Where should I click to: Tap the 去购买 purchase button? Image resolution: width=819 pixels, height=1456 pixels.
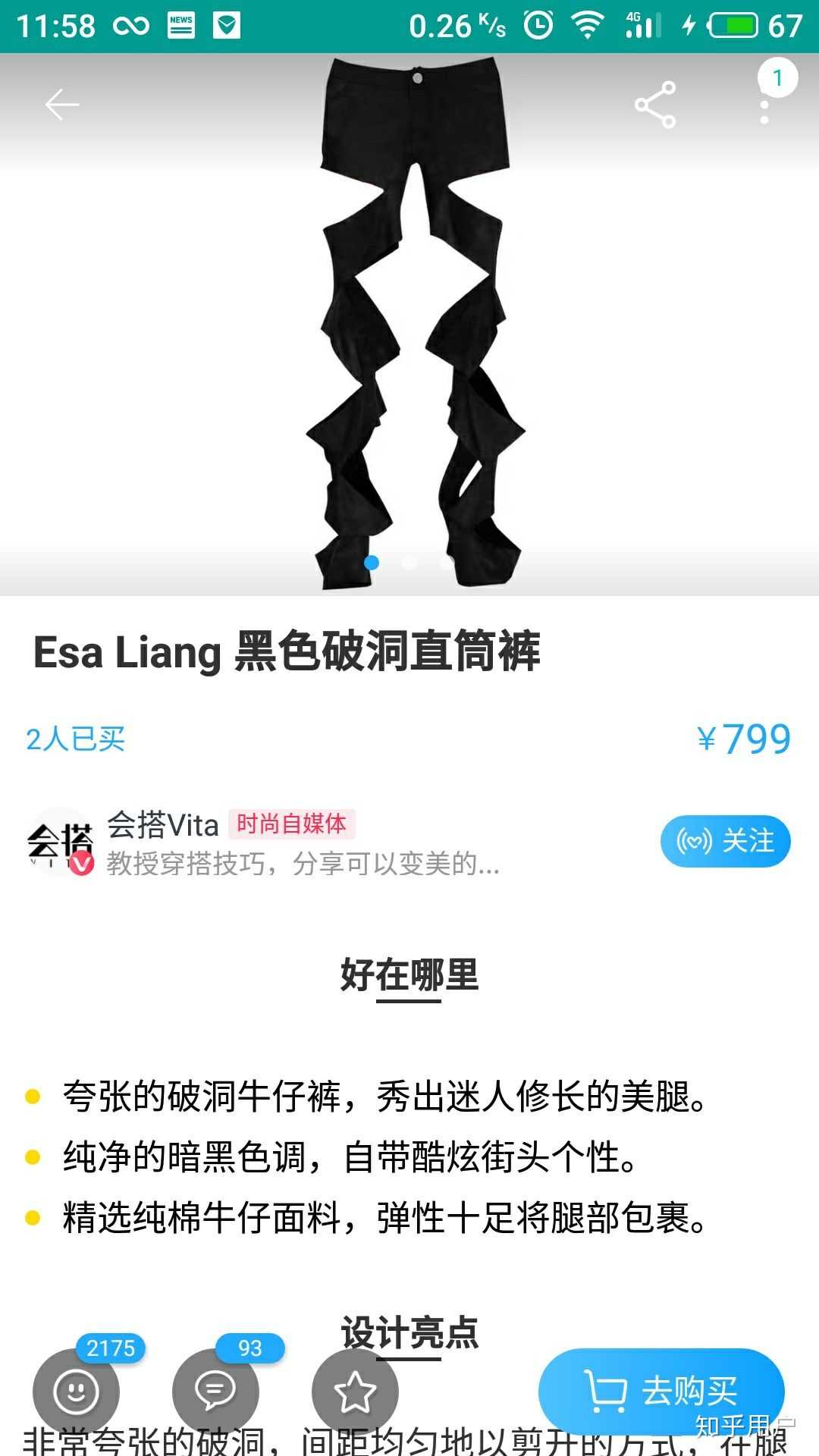pyautogui.click(x=661, y=1391)
